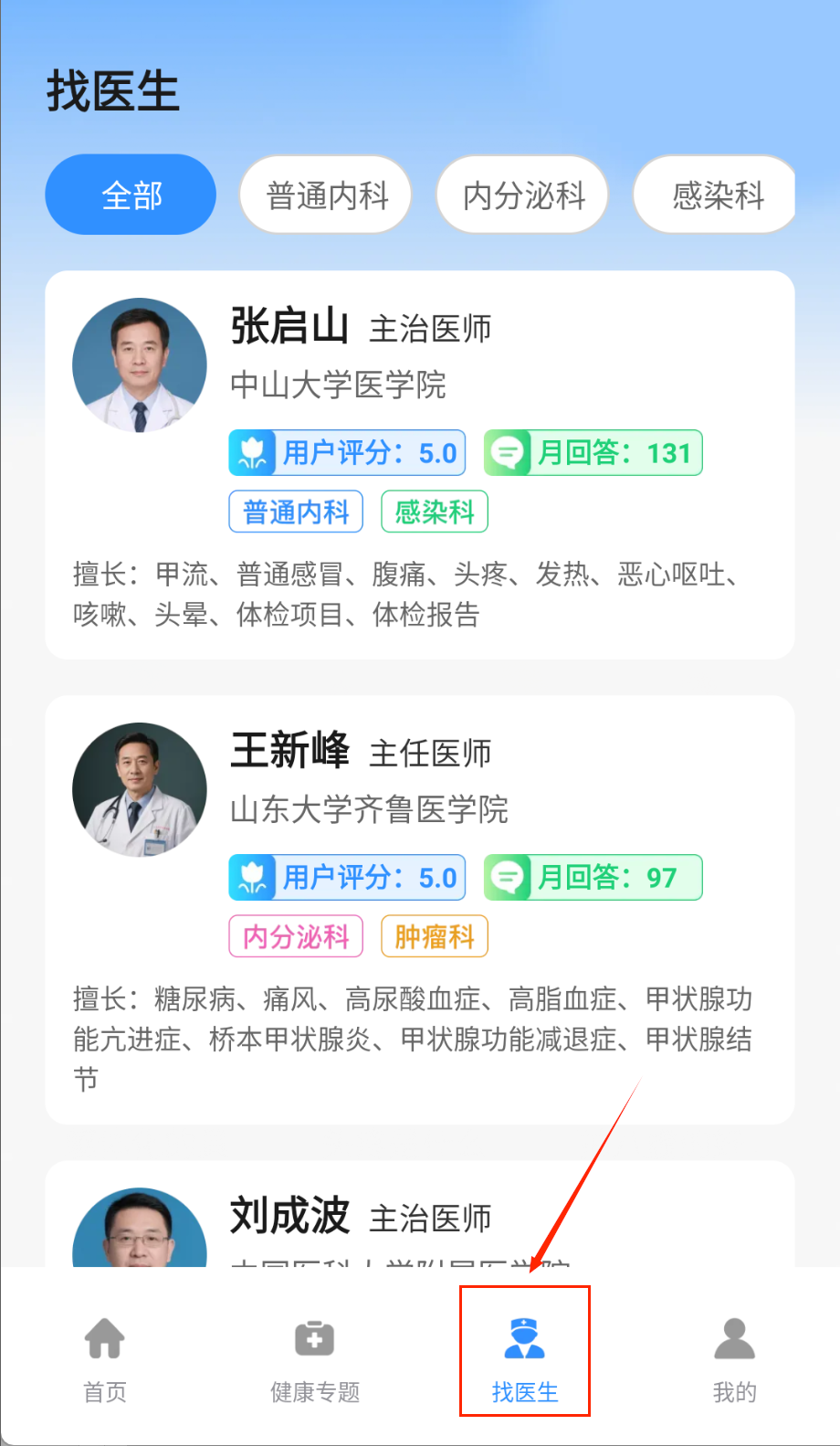This screenshot has height=1446, width=840.
Task: View 王新峰 主任医师 details
Action: pos(419,908)
